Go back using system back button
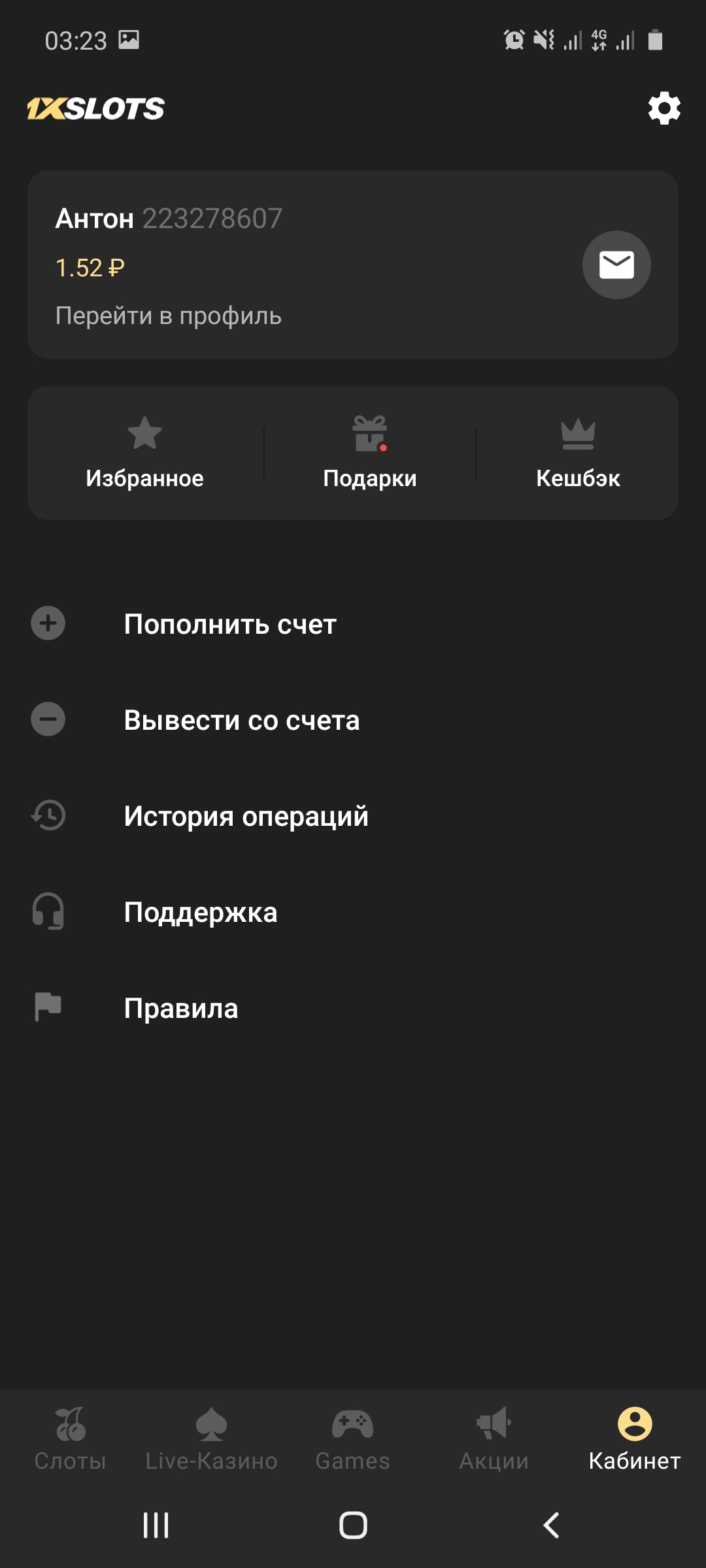 click(551, 1526)
